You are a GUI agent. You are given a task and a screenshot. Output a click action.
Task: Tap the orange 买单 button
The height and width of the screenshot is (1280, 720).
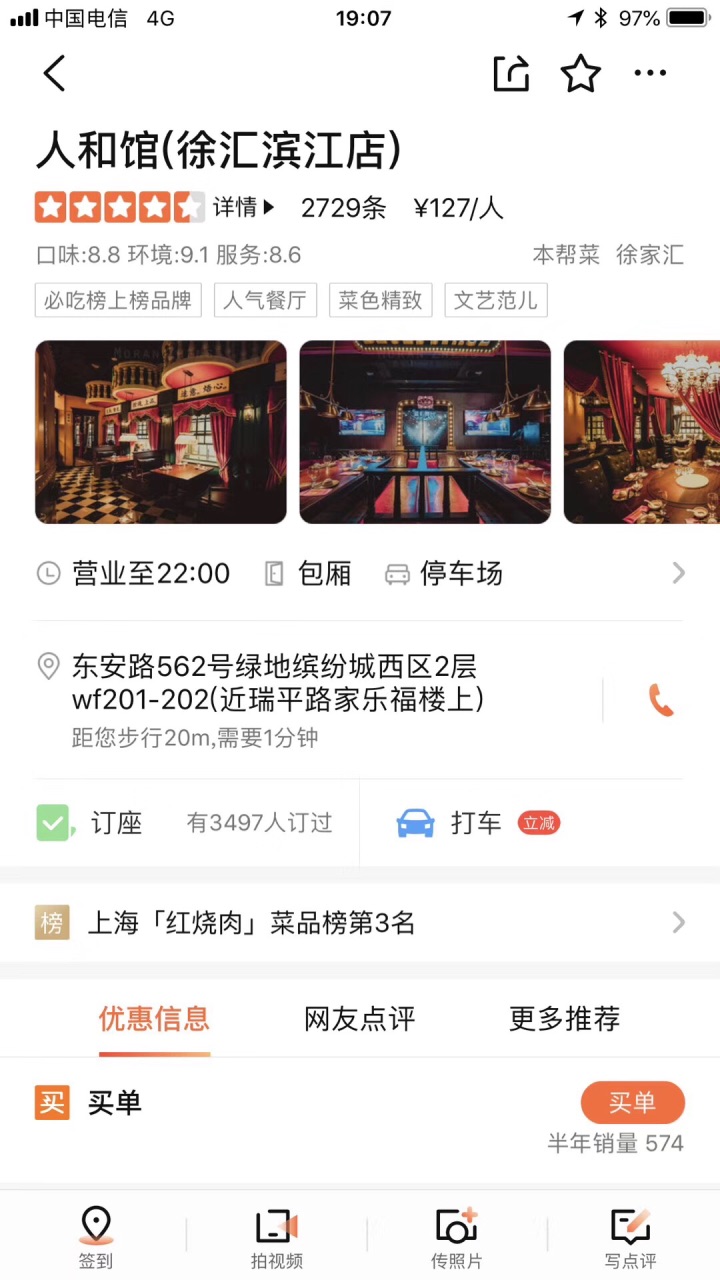tap(632, 1102)
